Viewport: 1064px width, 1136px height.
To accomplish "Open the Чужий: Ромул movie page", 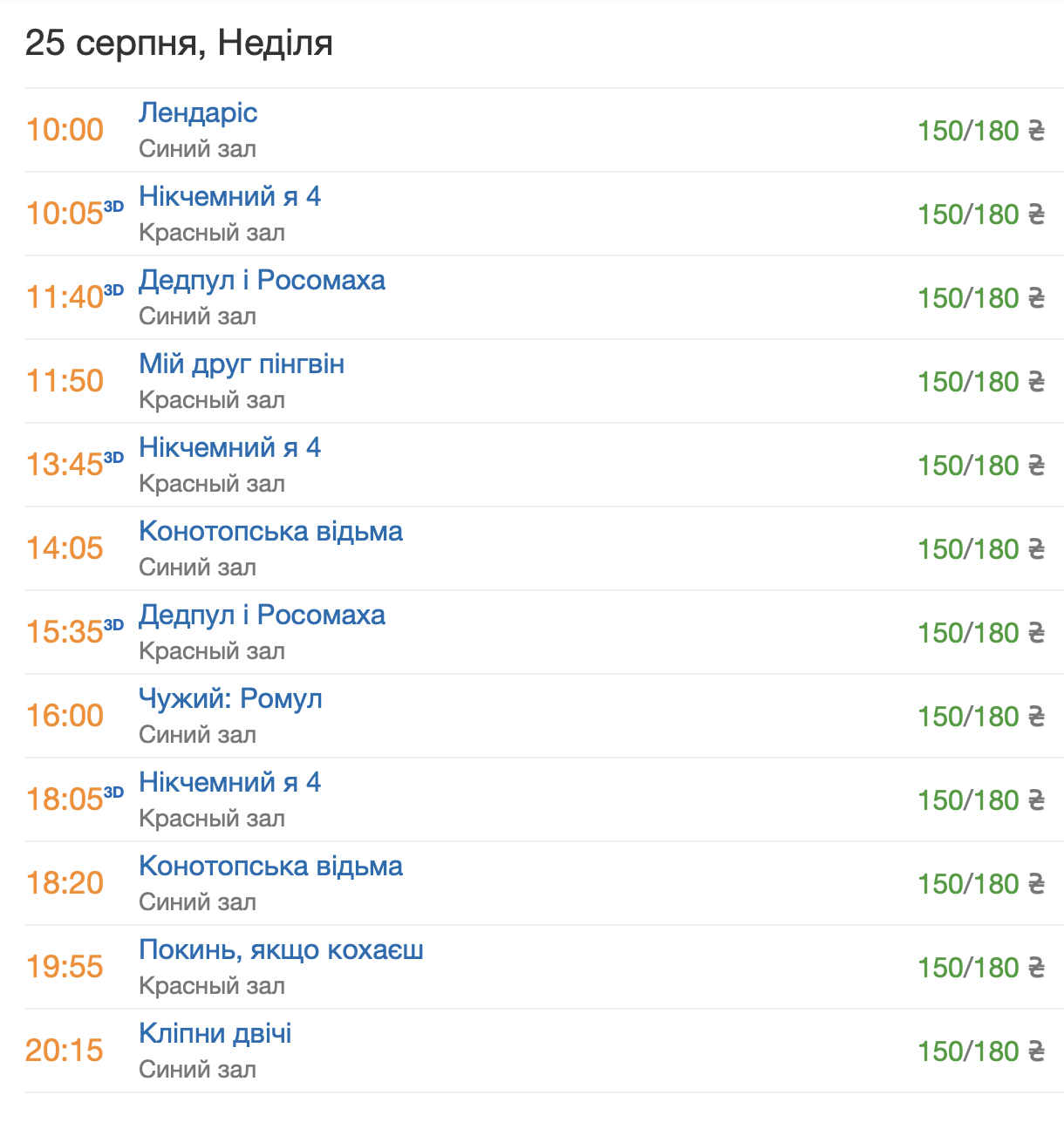I will coord(231,698).
